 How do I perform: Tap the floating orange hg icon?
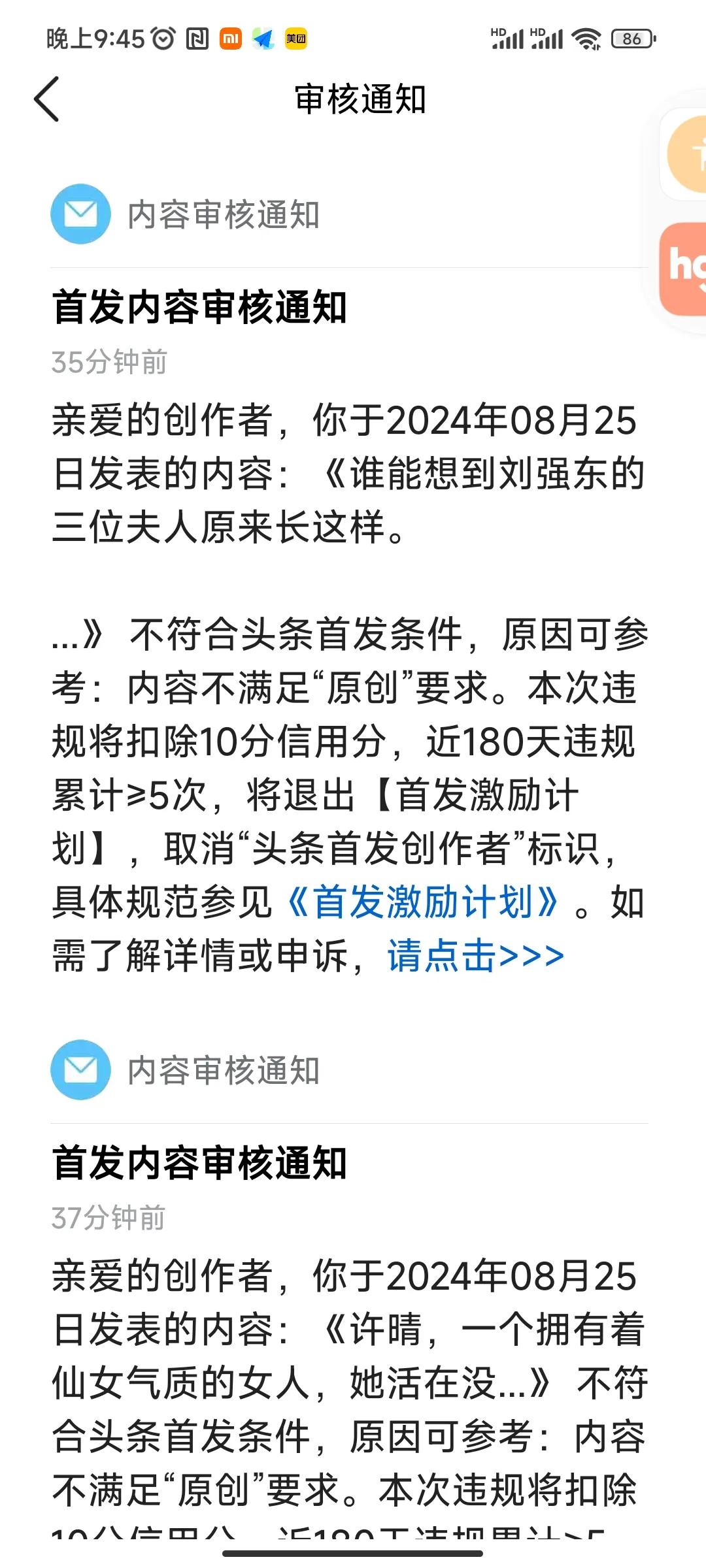click(684, 269)
